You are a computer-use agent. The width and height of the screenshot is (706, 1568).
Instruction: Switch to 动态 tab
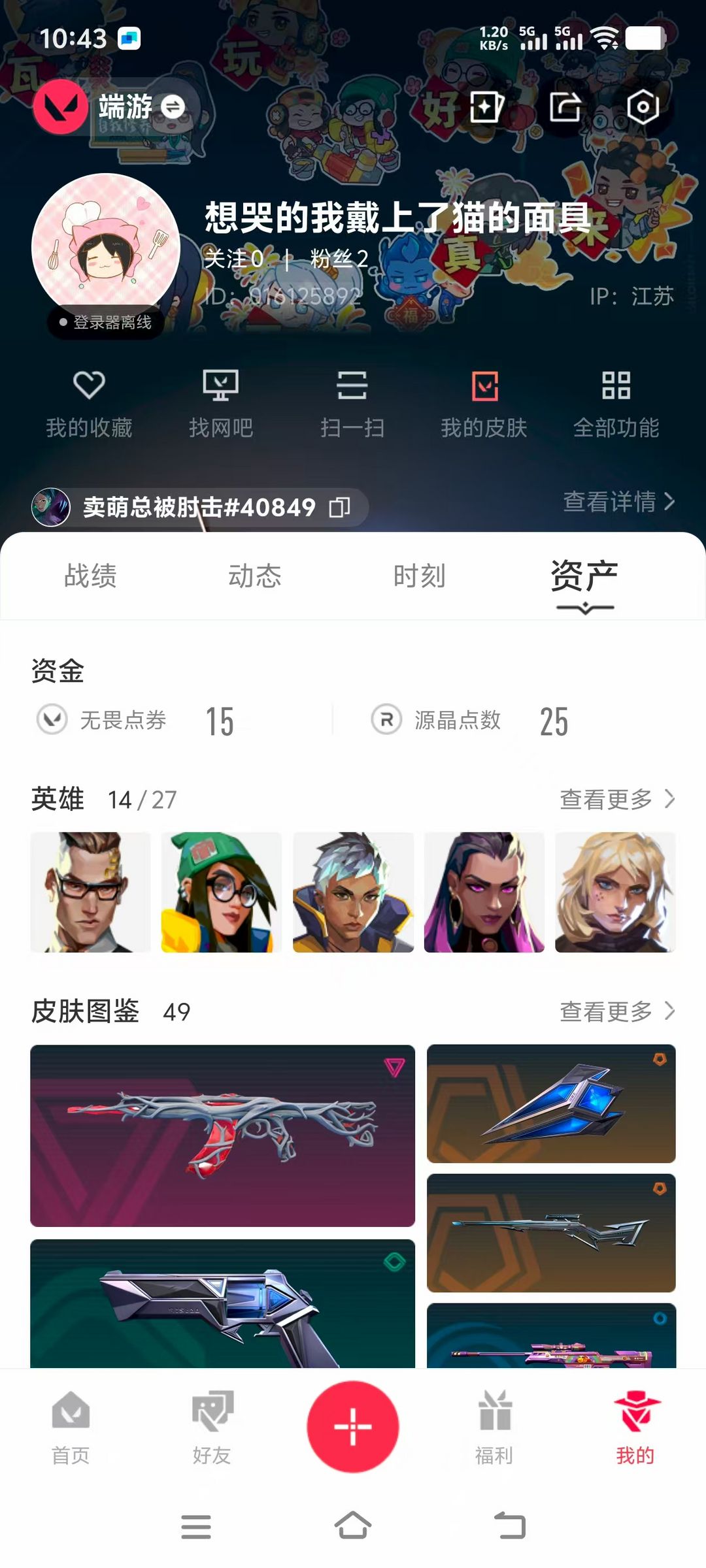pyautogui.click(x=255, y=576)
